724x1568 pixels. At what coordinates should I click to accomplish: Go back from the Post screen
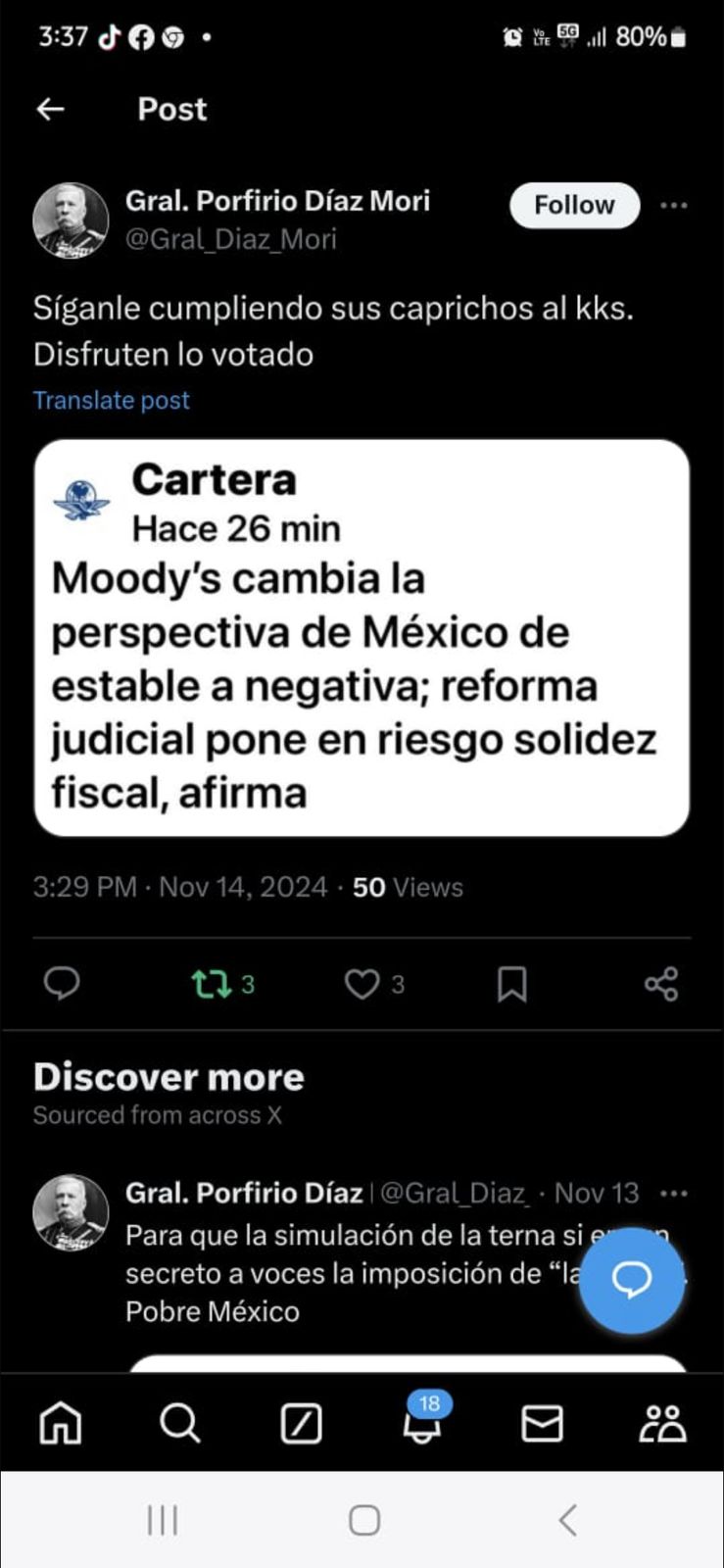pyautogui.click(x=51, y=109)
